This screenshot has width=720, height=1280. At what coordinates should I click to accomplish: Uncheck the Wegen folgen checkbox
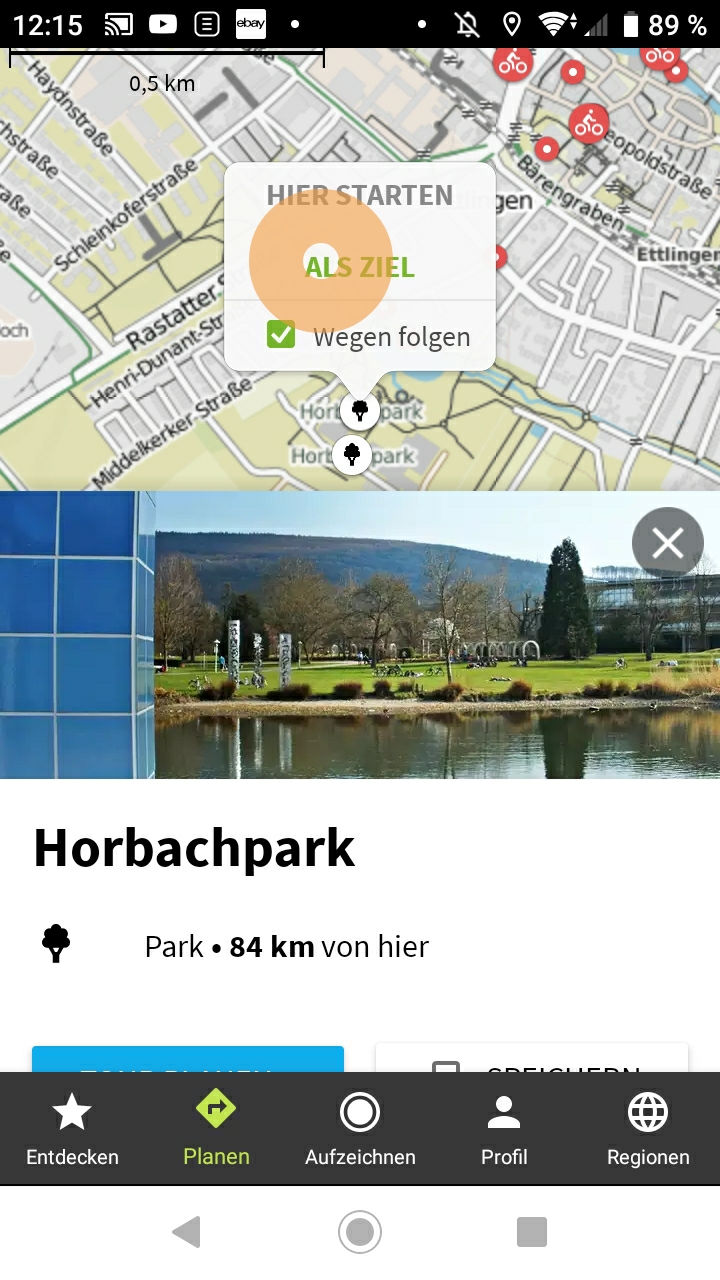(x=281, y=335)
